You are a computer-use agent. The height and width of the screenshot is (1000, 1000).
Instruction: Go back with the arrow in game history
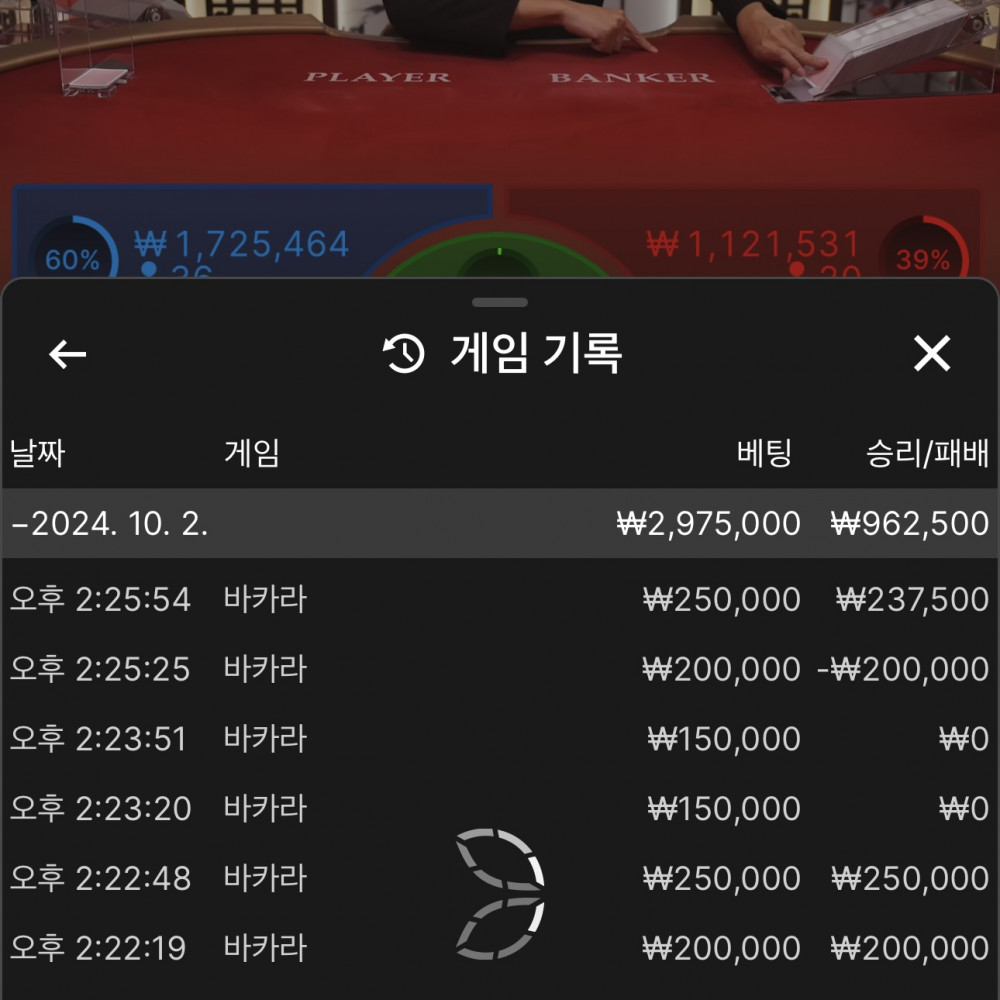pos(68,354)
